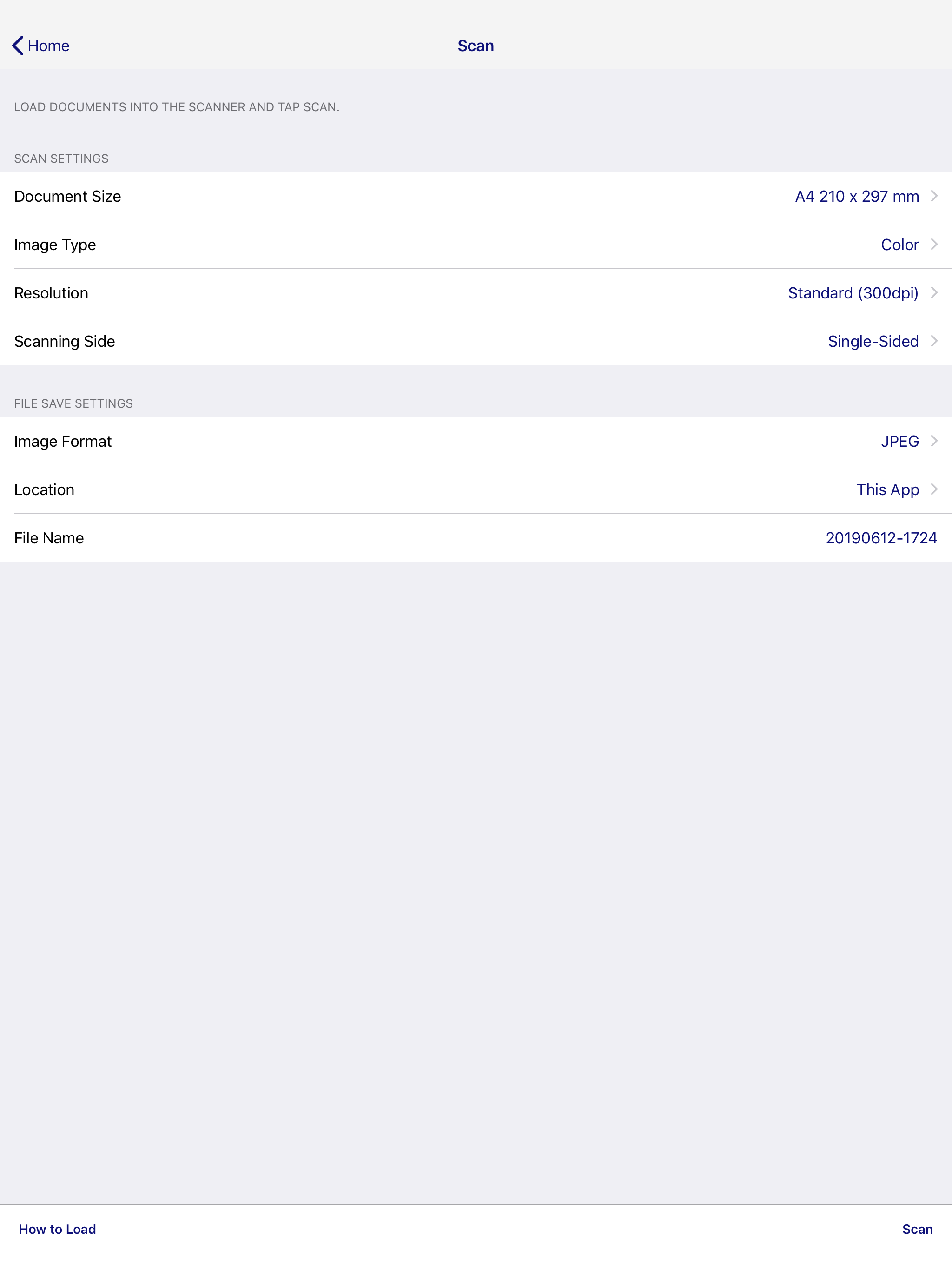The image size is (952, 1270).
Task: Tap the A4 210 x 297 mm value
Action: [x=856, y=196]
